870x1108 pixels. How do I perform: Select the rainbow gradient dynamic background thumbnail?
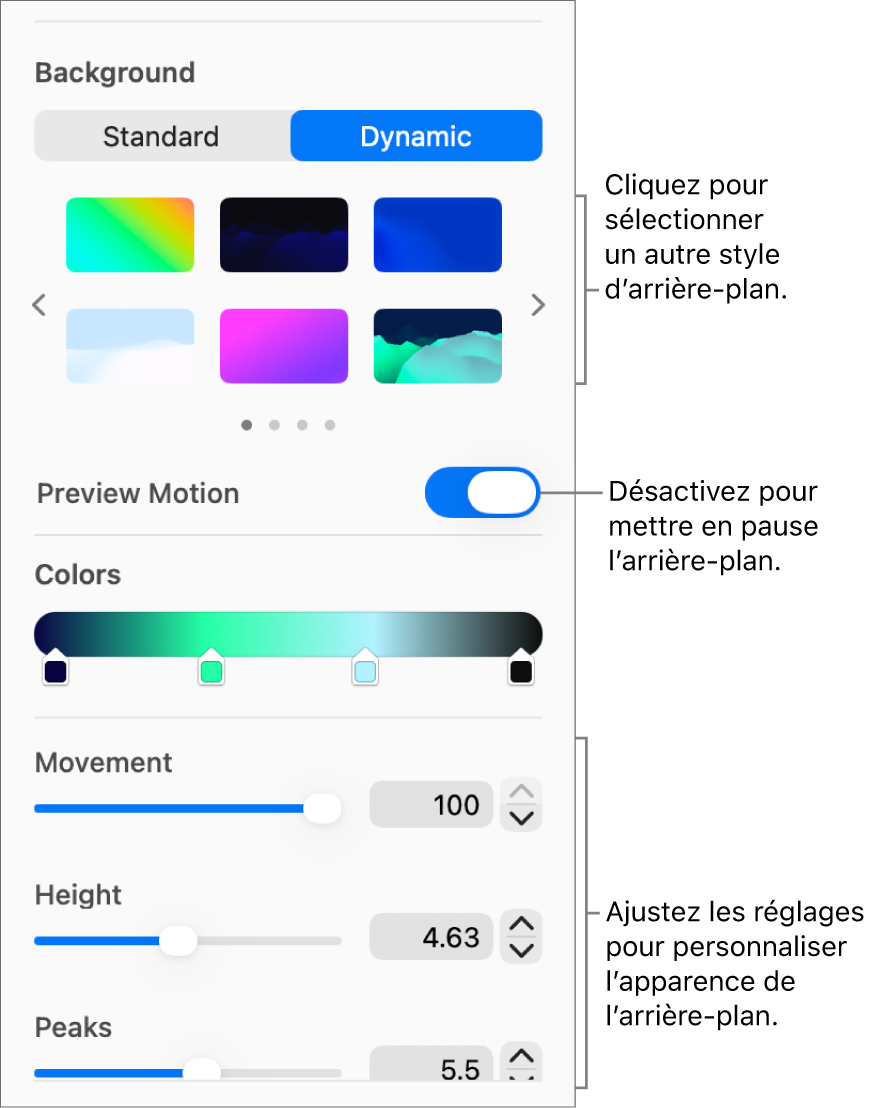click(129, 235)
